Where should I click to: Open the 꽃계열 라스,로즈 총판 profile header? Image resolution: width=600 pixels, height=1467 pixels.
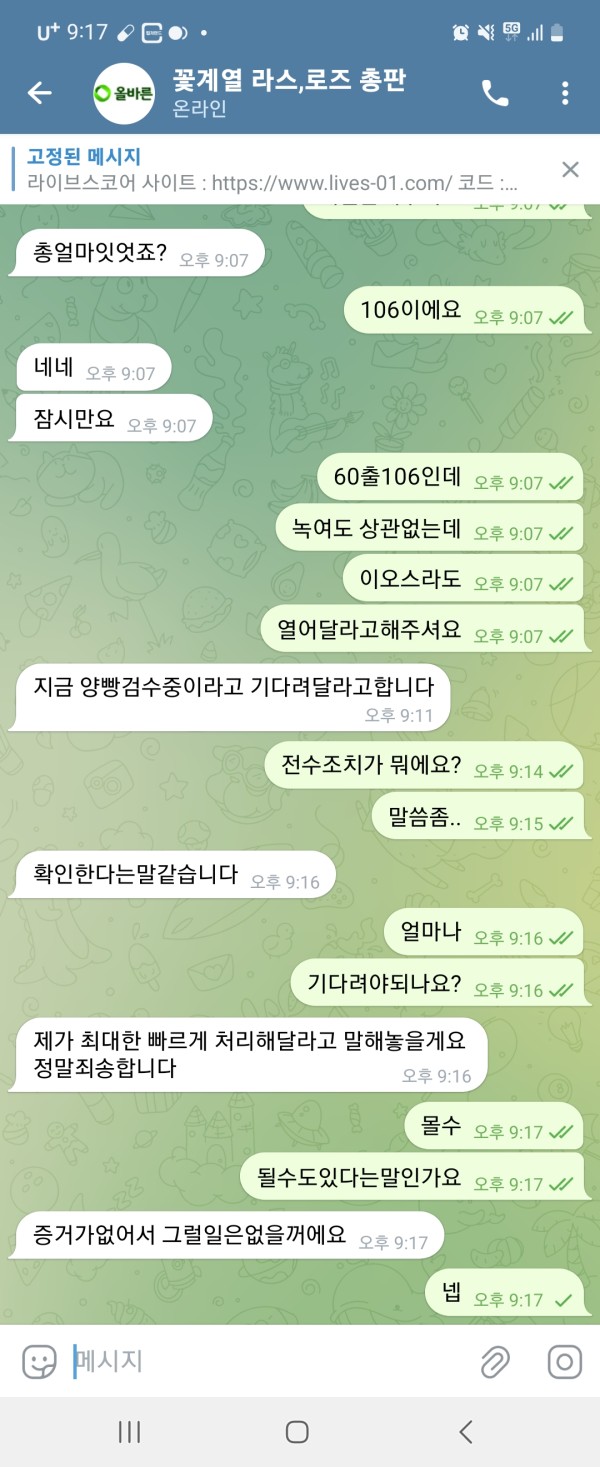pos(290,93)
